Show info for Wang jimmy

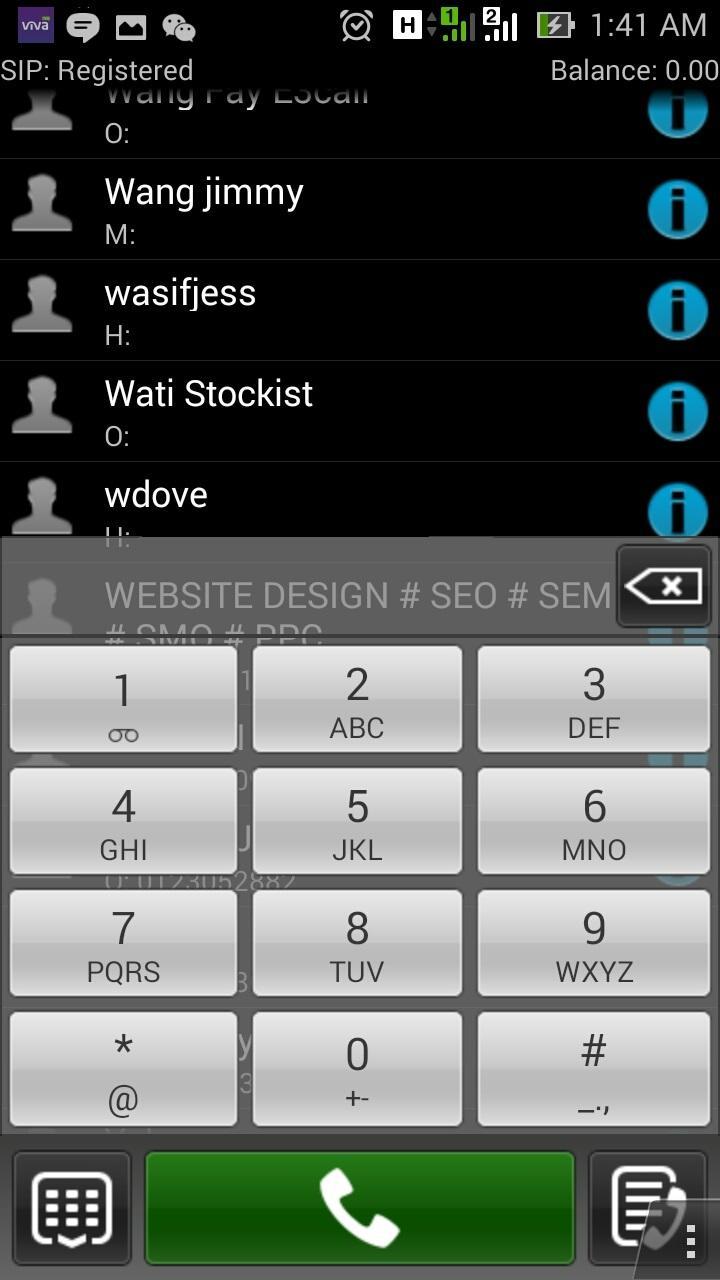coord(677,209)
